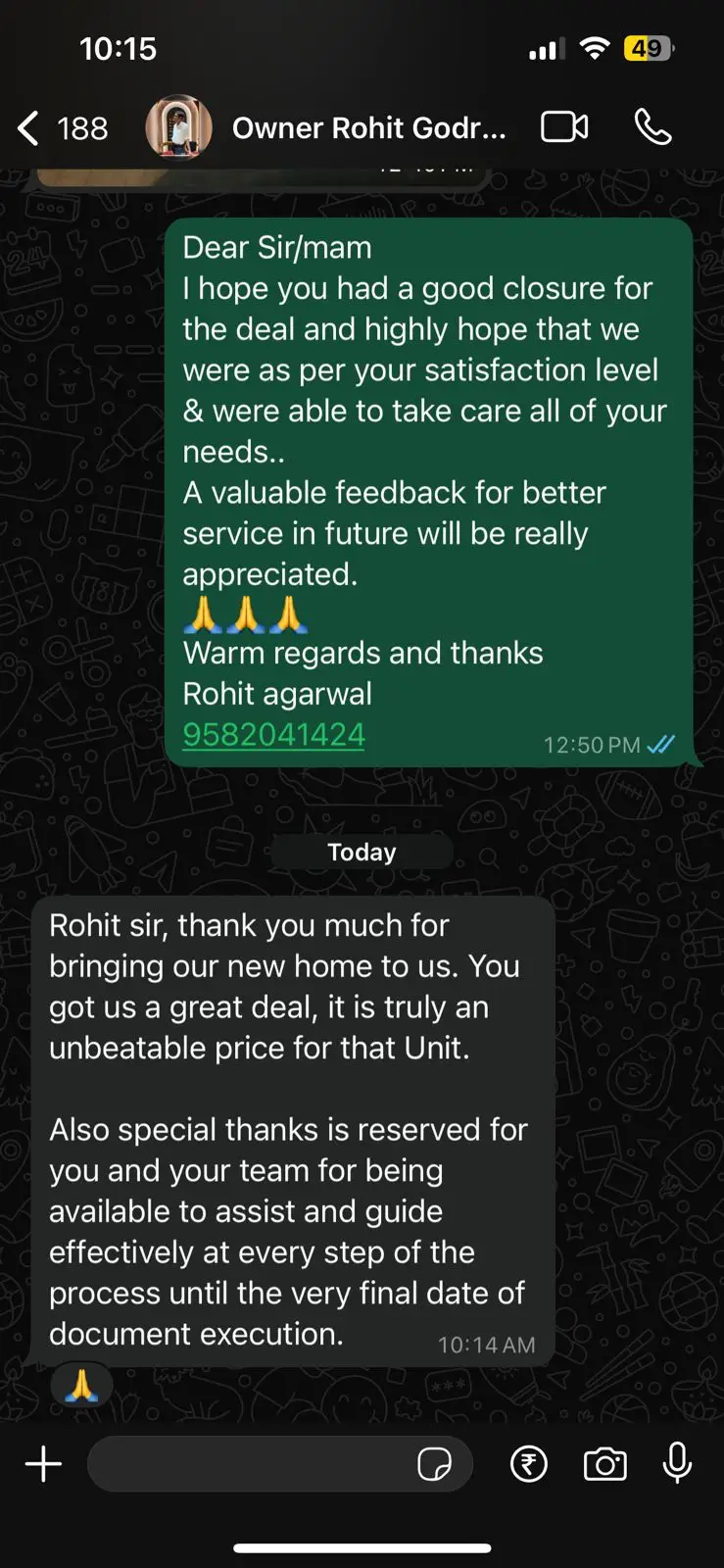The height and width of the screenshot is (1568, 724).
Task: Tap the phone number link 9582041424
Action: coord(273,735)
